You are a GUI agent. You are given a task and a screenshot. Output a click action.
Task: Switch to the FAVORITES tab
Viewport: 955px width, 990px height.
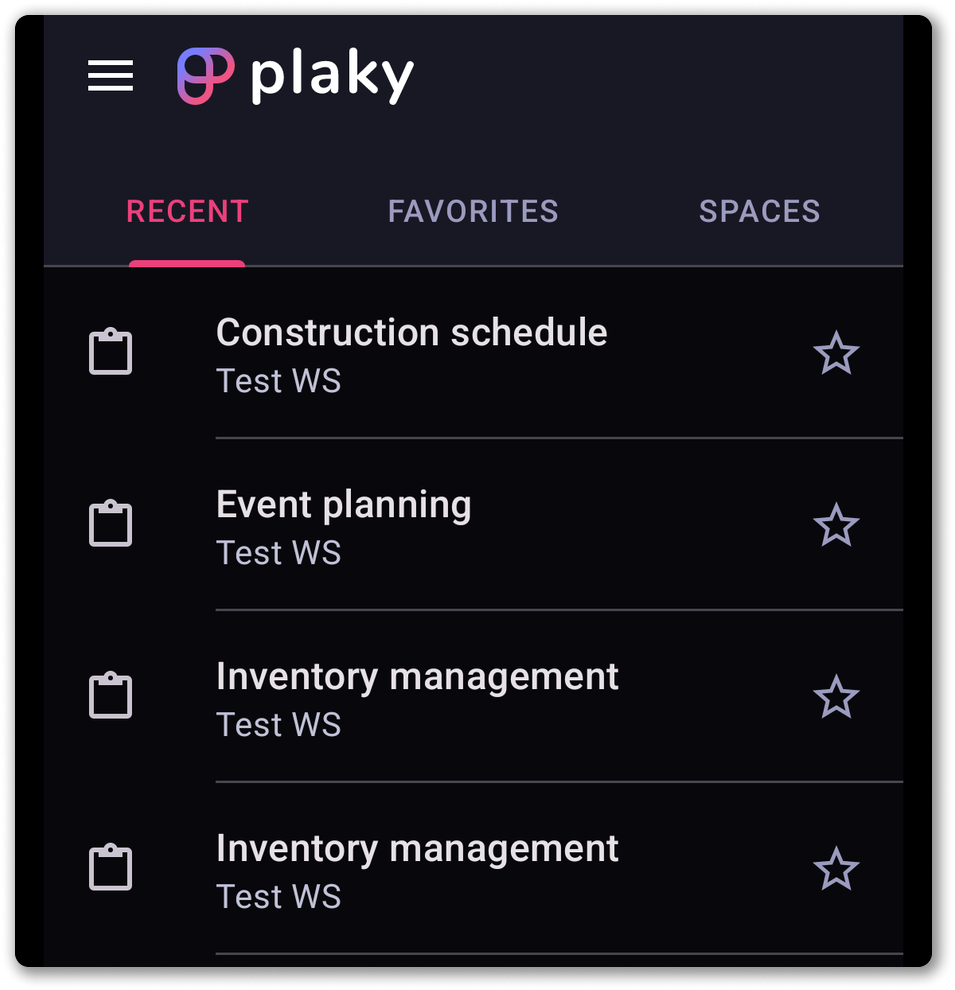point(473,211)
